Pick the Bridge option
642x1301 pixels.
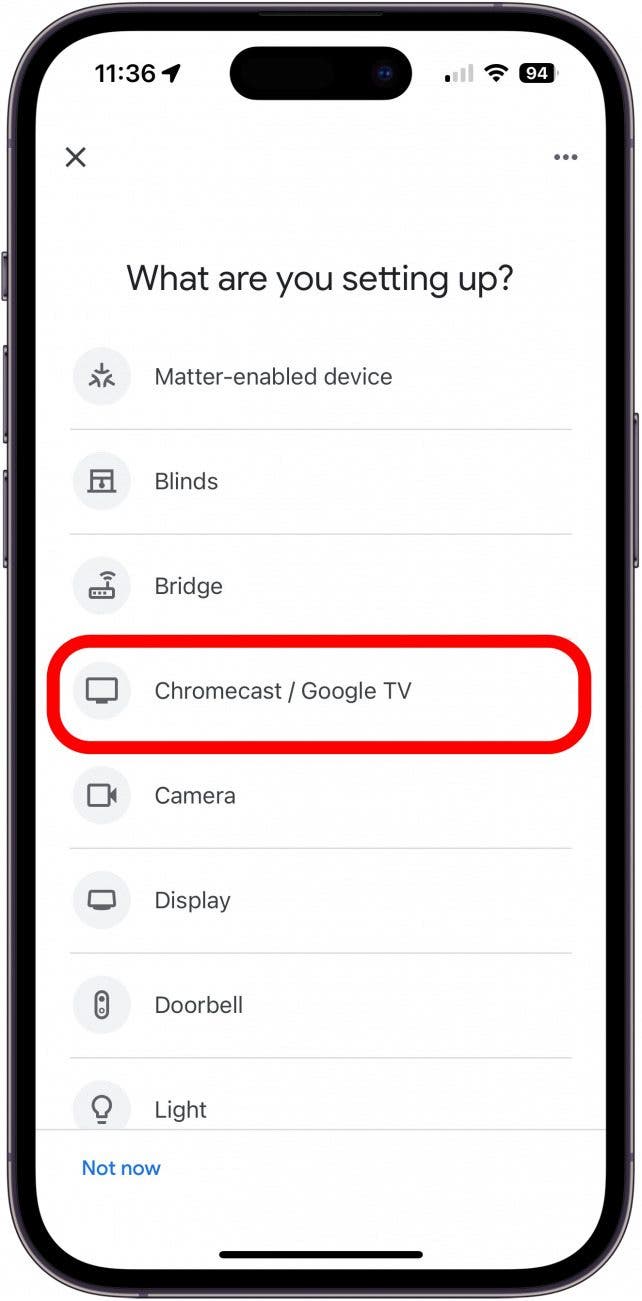point(188,586)
